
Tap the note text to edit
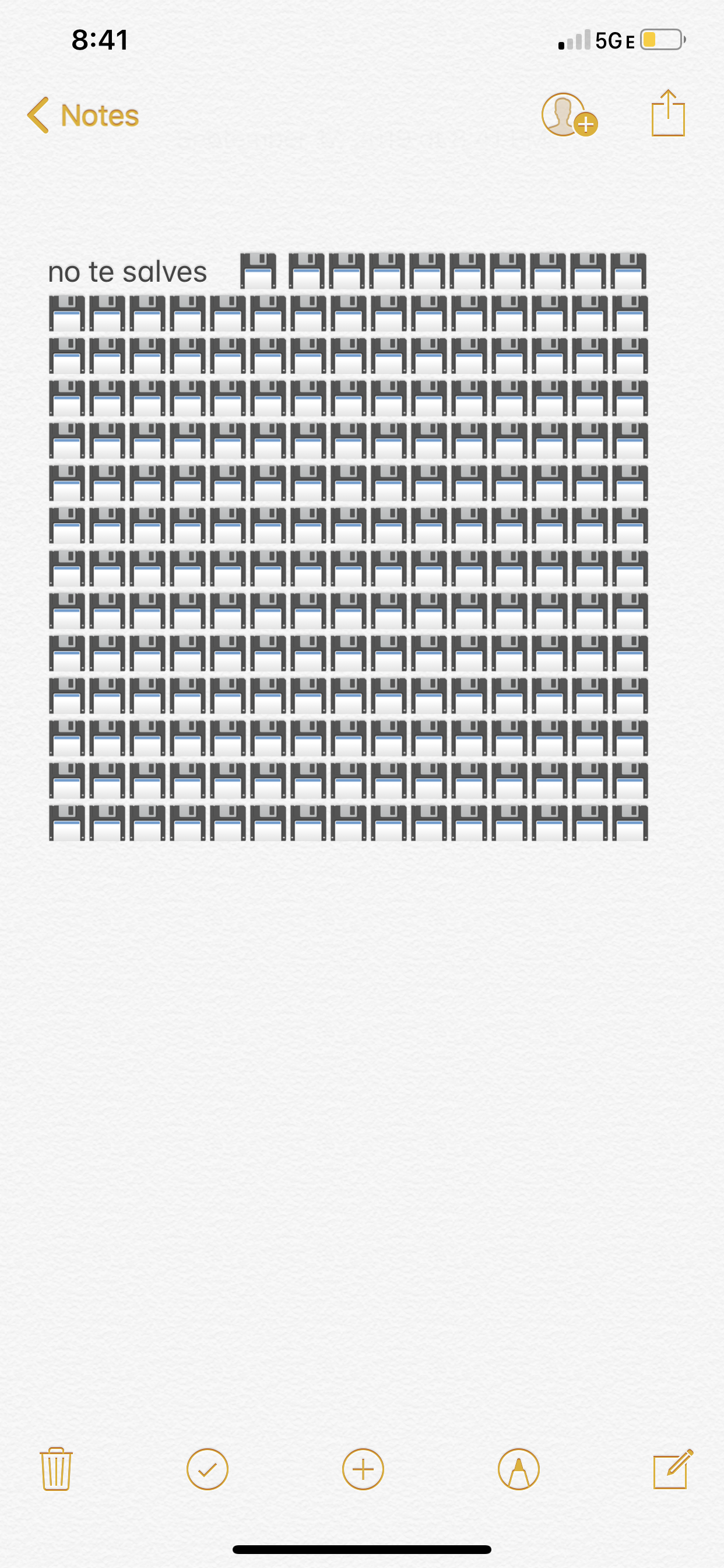[x=128, y=271]
